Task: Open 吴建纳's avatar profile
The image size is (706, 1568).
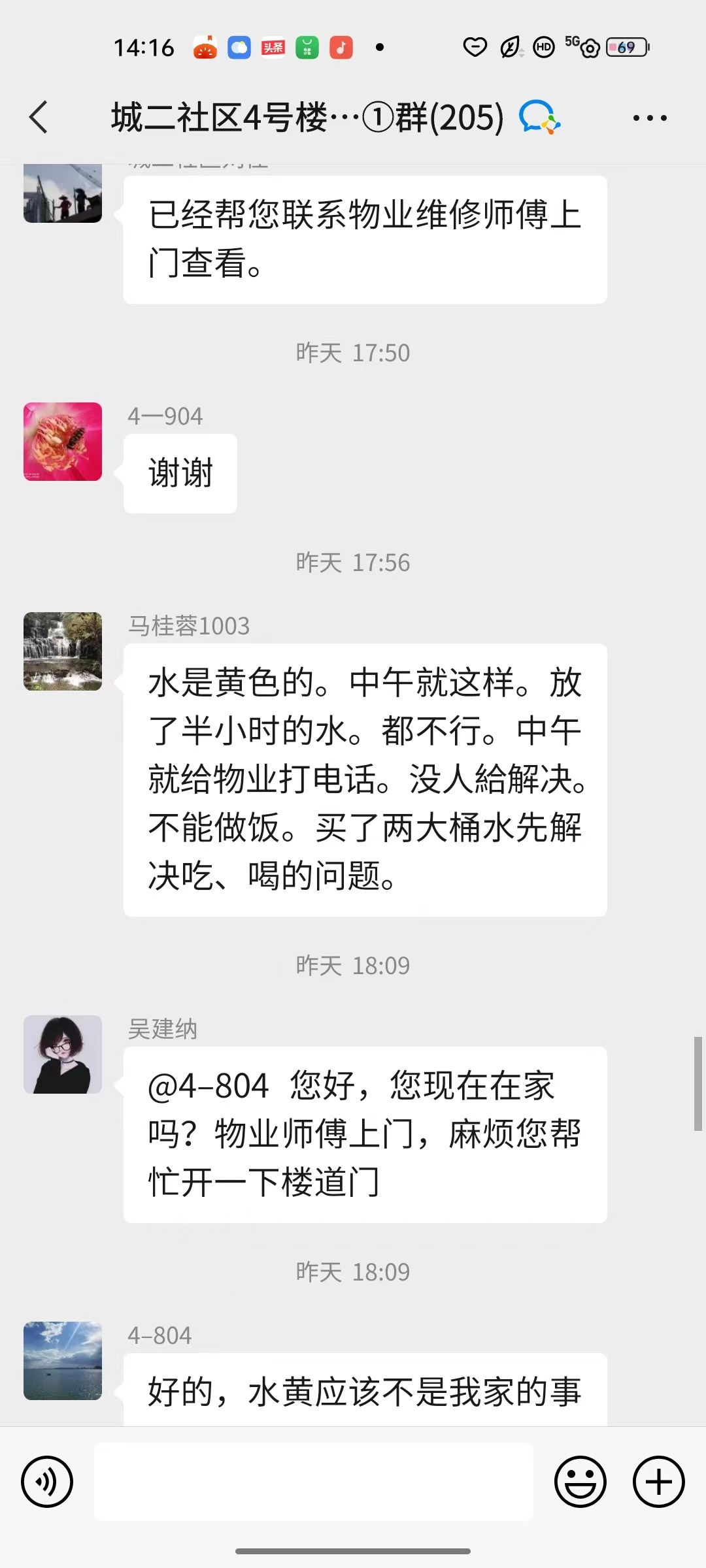Action: coord(63,1054)
